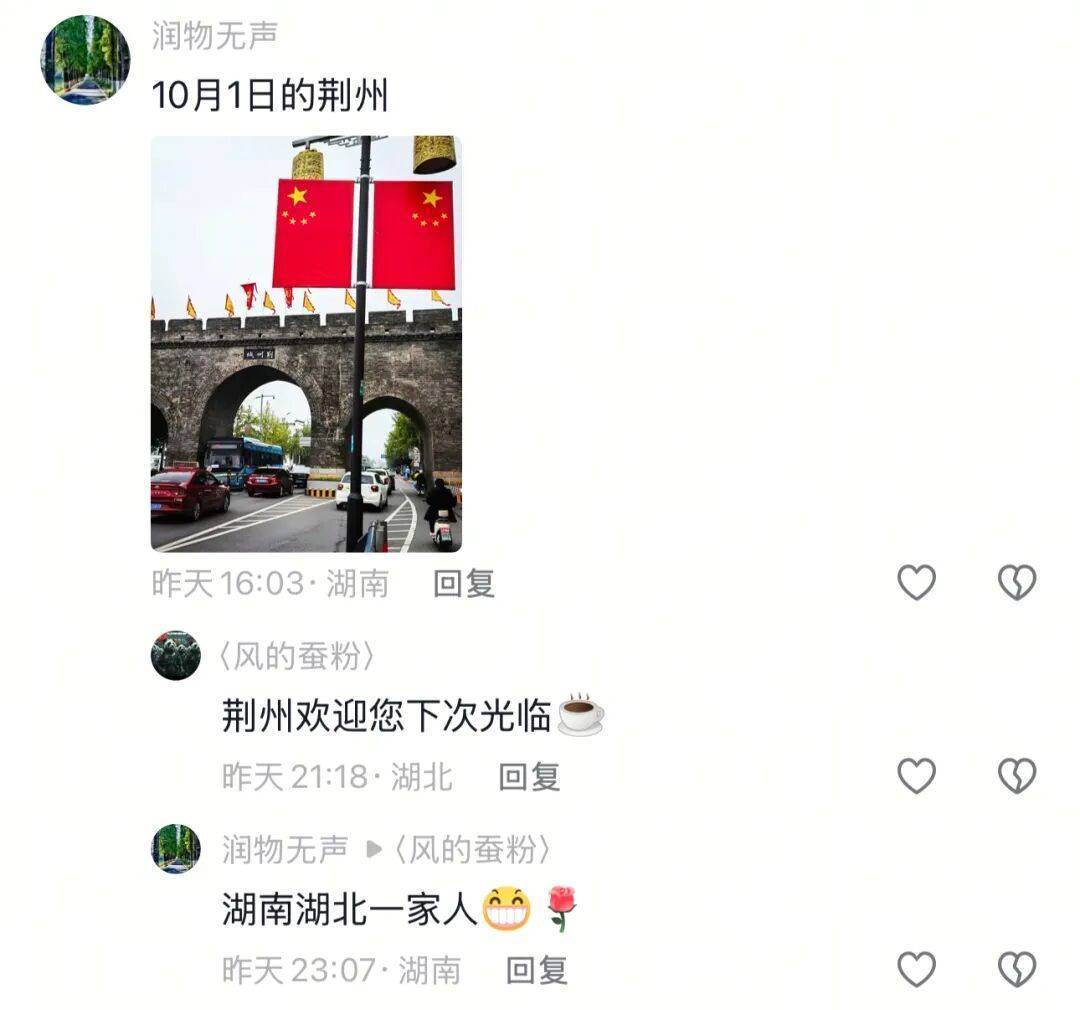Open 润物无声's avatar on the 湖南湖北一家人 reply
The height and width of the screenshot is (1010, 1080).
click(176, 849)
